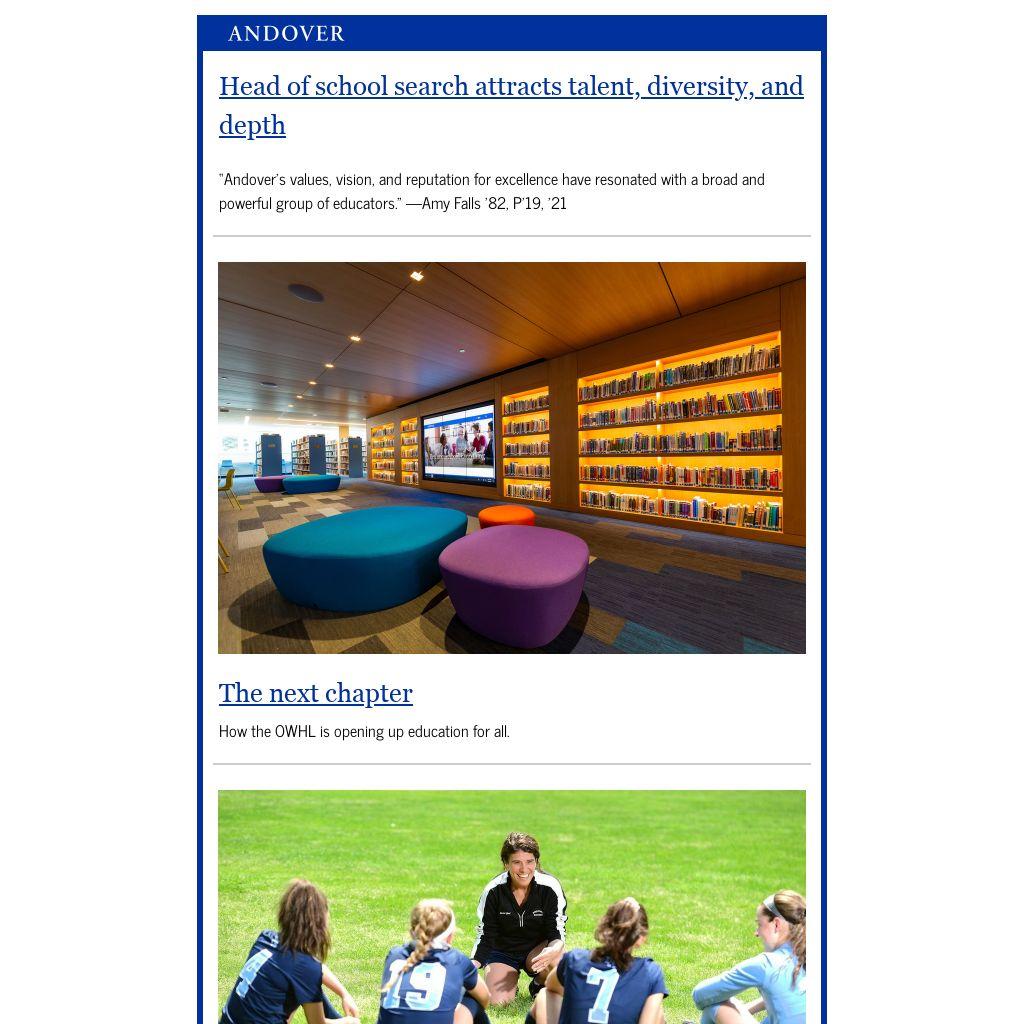Tap the library photo above 'The next chapter'
This screenshot has width=1024, height=1024.
511,457
